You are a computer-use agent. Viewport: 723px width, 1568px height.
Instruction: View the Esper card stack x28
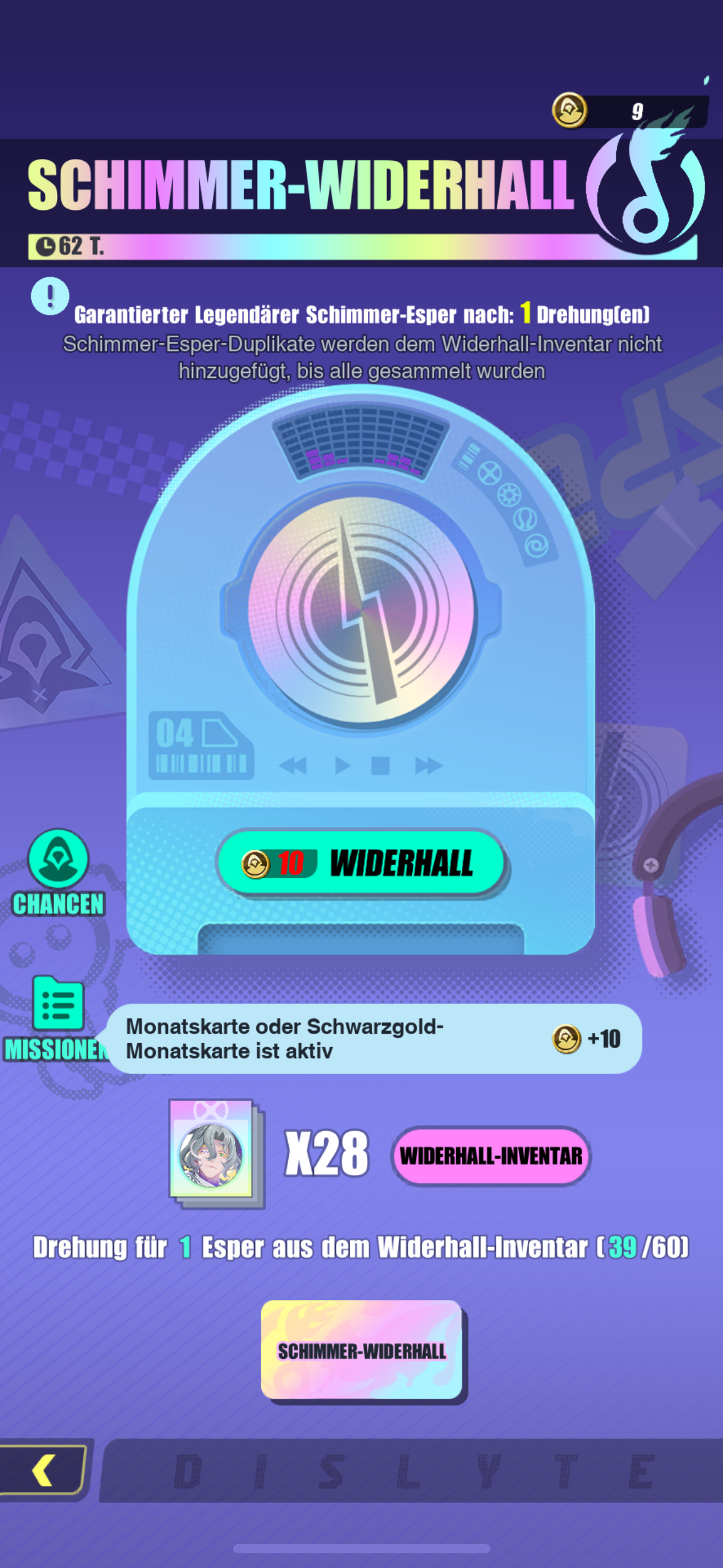(216, 1153)
